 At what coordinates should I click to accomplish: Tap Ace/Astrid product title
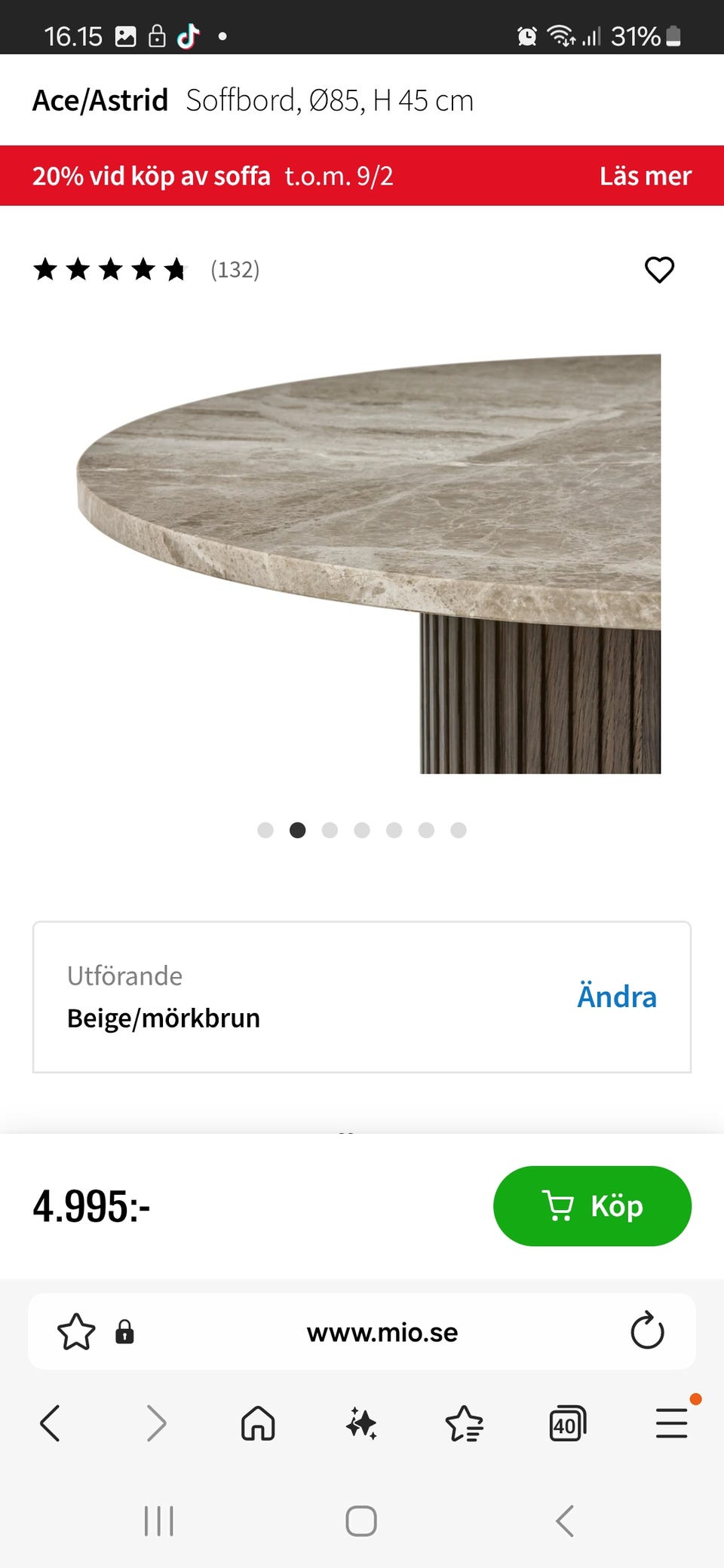point(100,100)
